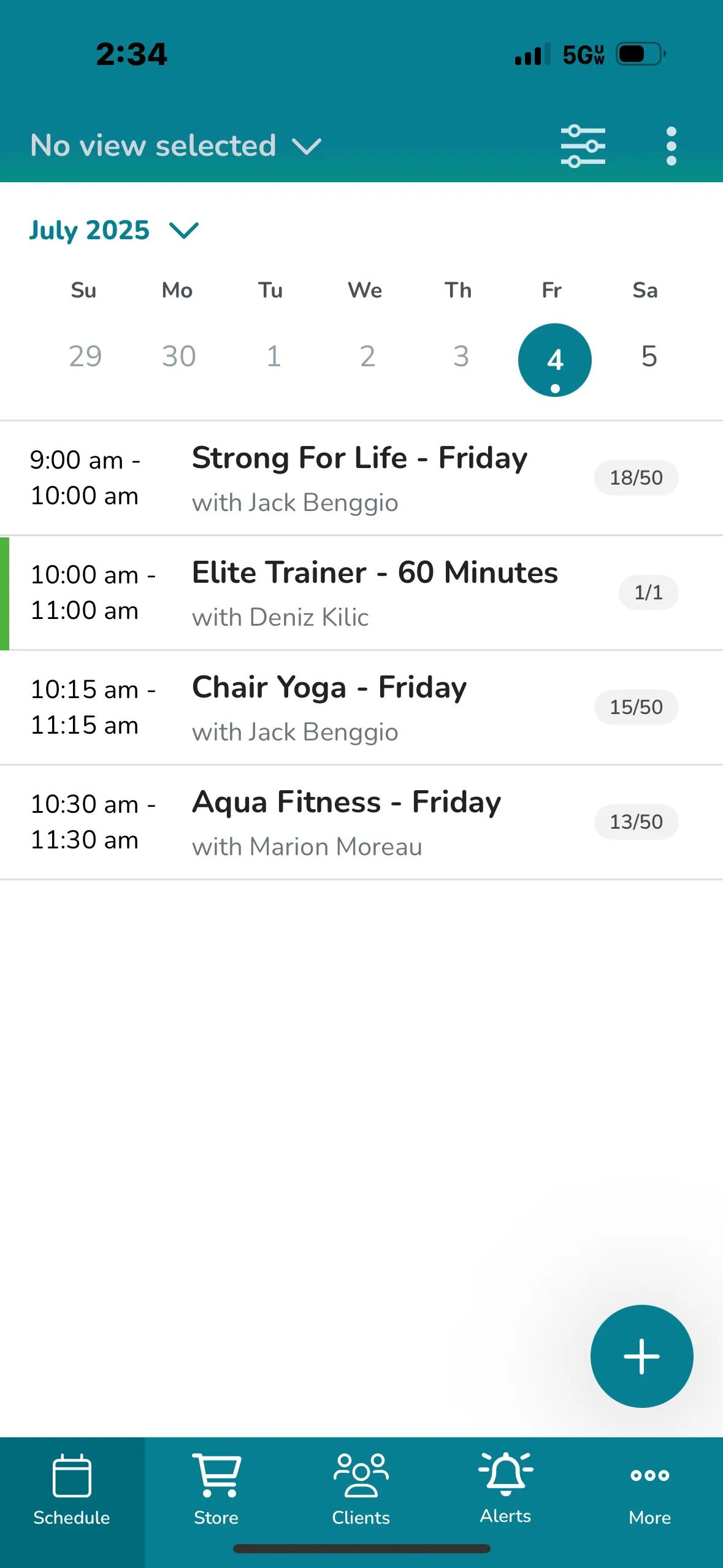723x1568 pixels.
Task: Select Tuesday the 1st
Action: click(273, 356)
